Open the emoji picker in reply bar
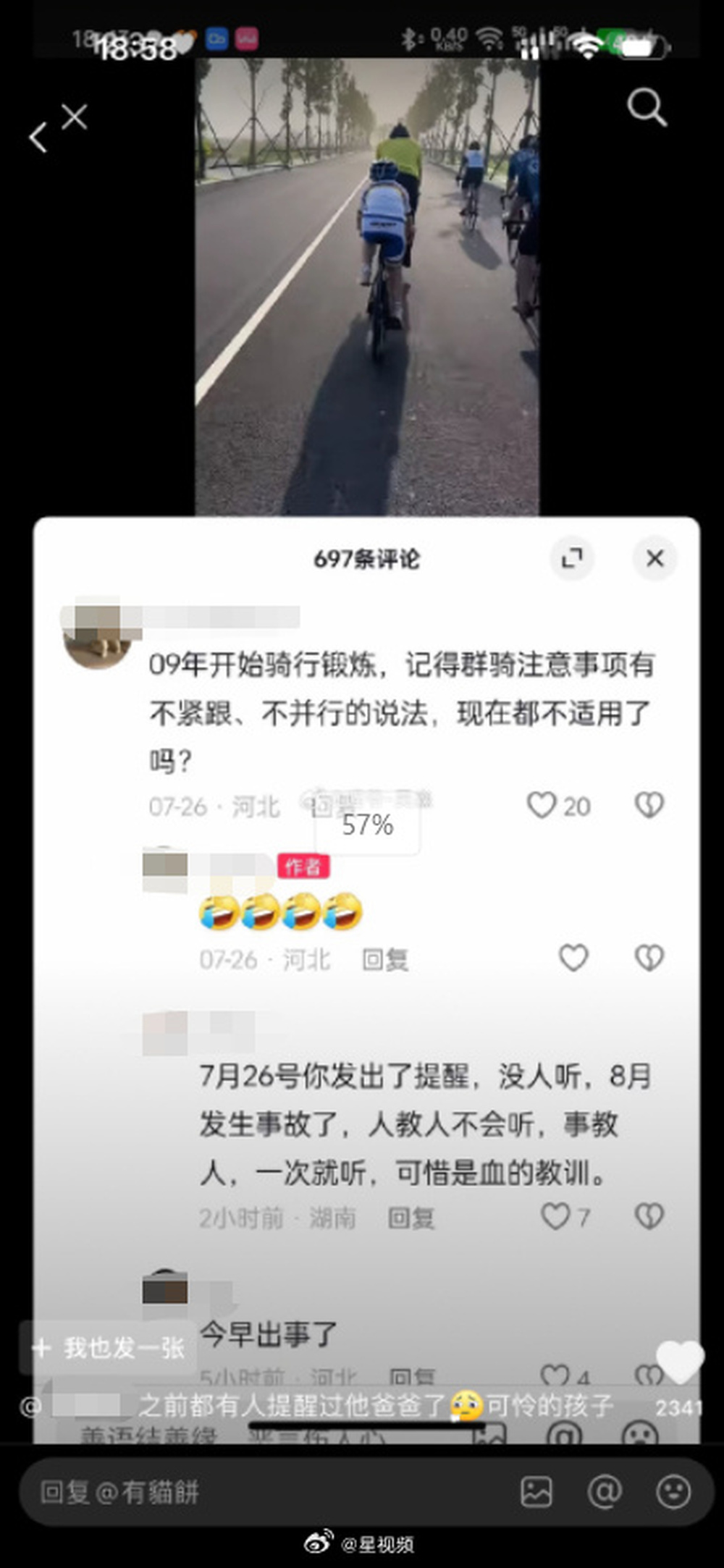The image size is (724, 1568). tap(673, 1493)
